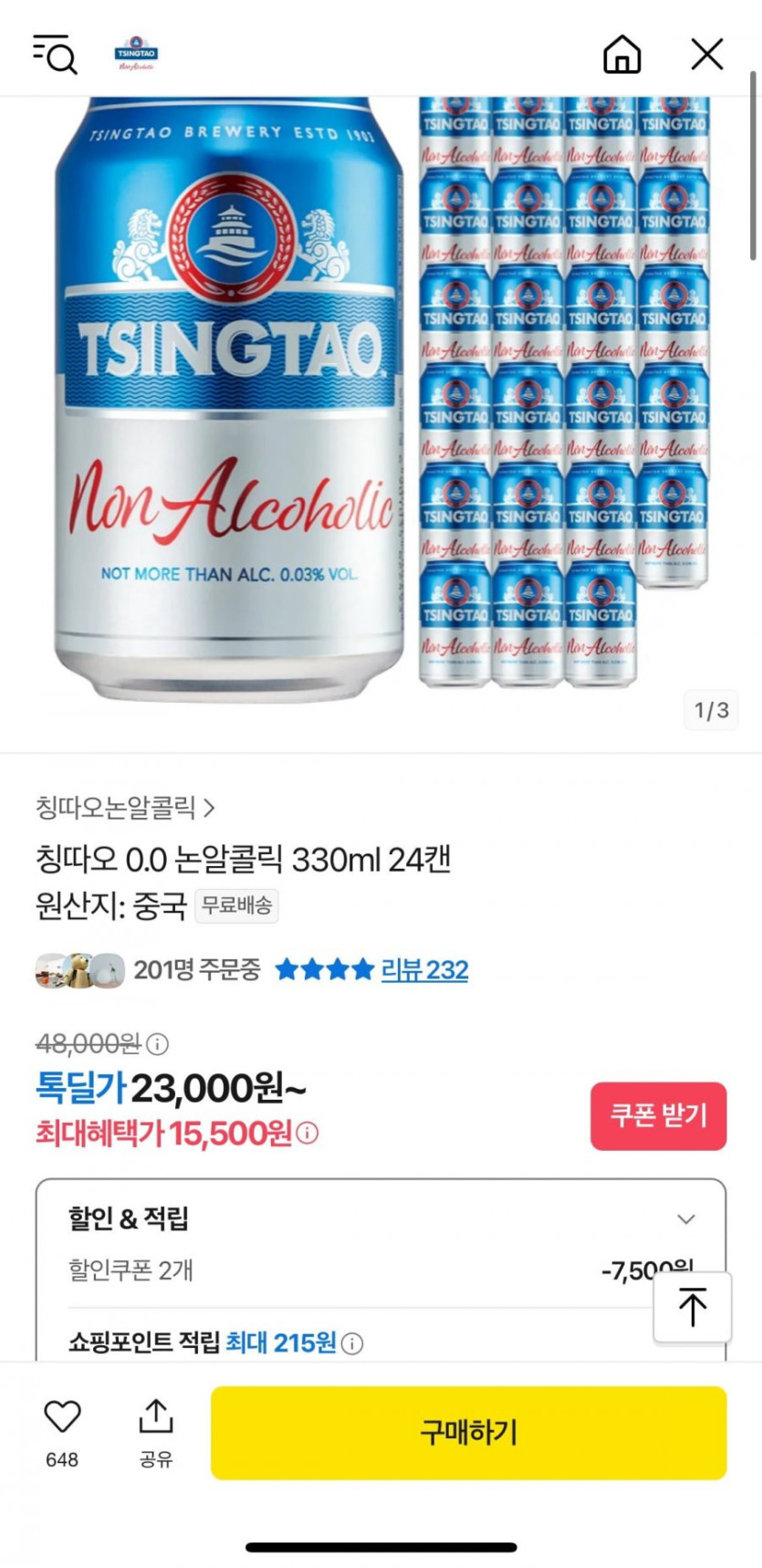The width and height of the screenshot is (762, 1568).
Task: Show info about 최대혜택가 15,500원
Action: [308, 1134]
